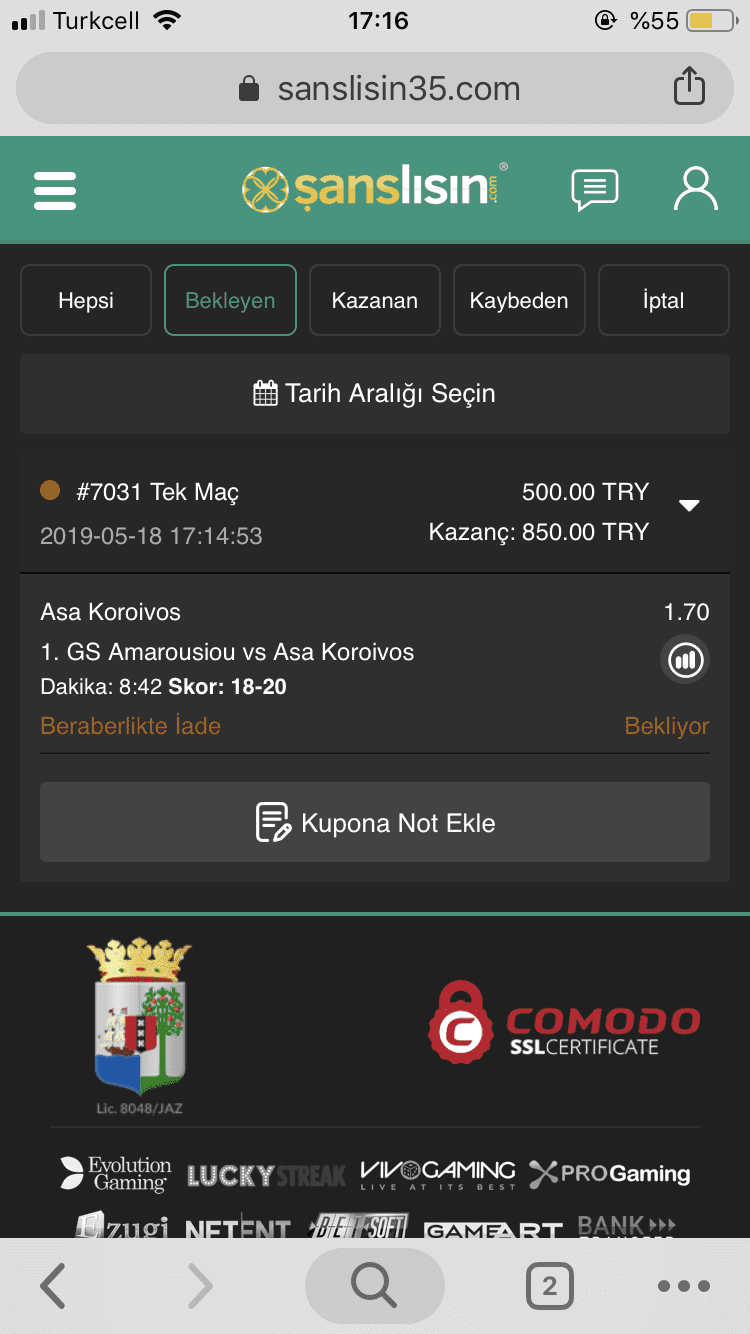Tap the browser search button
The image size is (750, 1334).
click(374, 1286)
